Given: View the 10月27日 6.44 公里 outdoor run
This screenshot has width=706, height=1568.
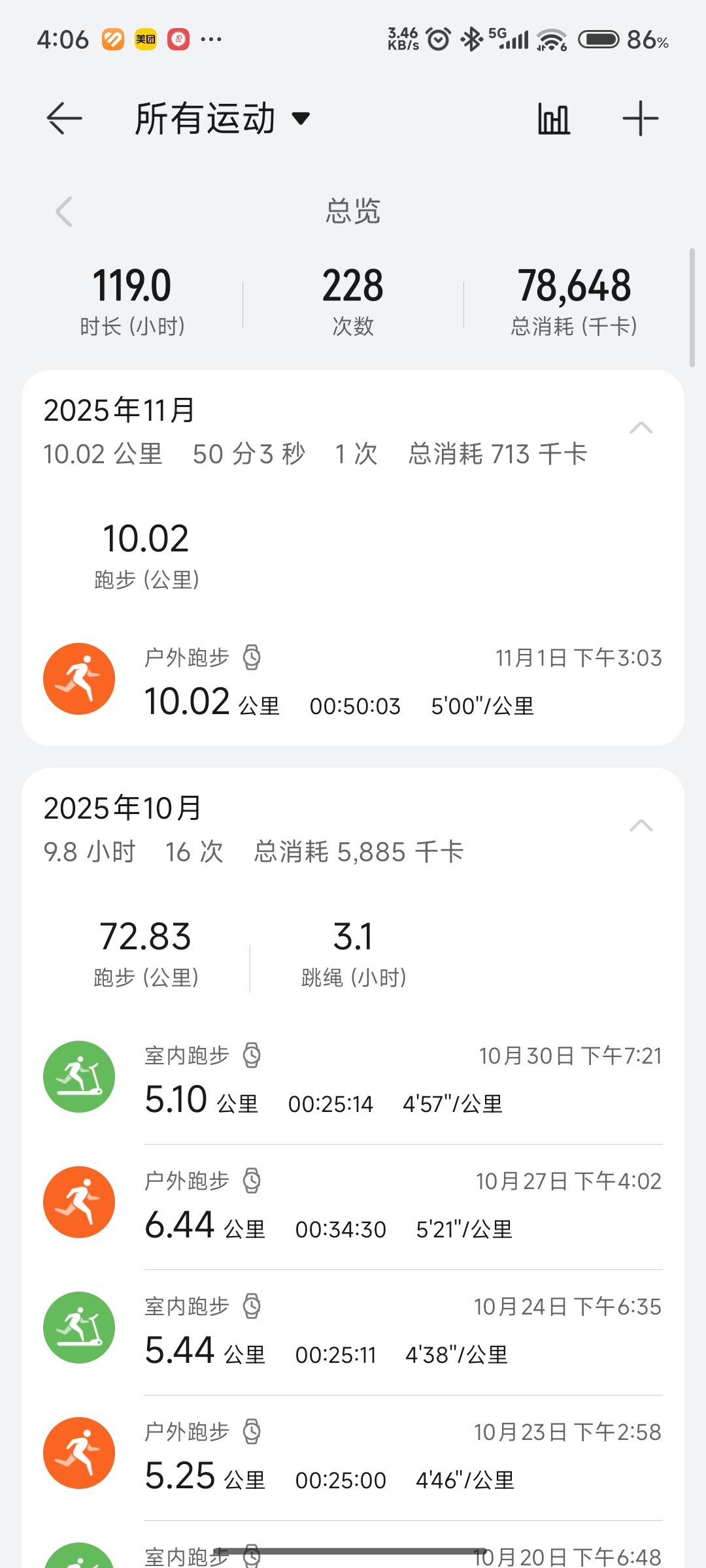Looking at the screenshot, I should [x=353, y=1204].
